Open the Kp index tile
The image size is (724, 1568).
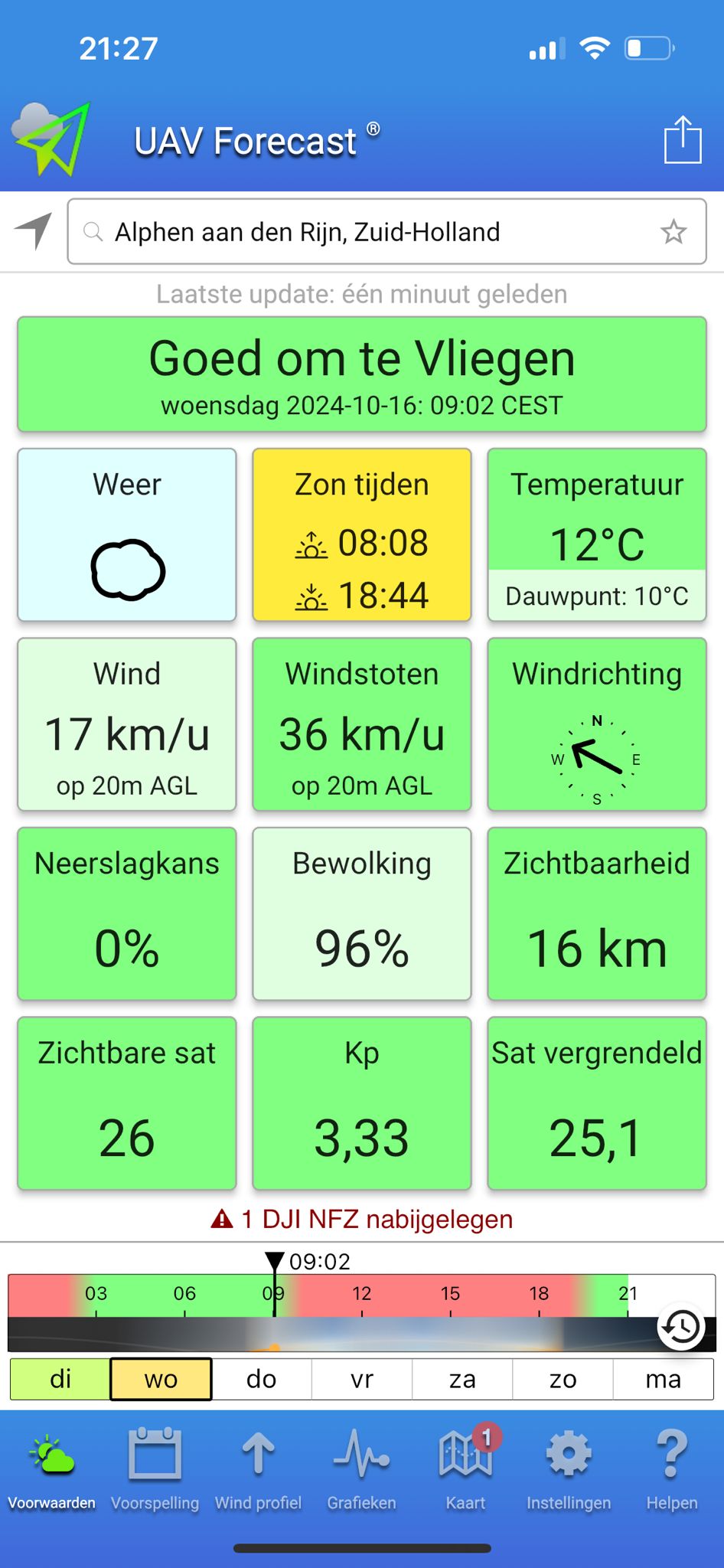pyautogui.click(x=362, y=1103)
